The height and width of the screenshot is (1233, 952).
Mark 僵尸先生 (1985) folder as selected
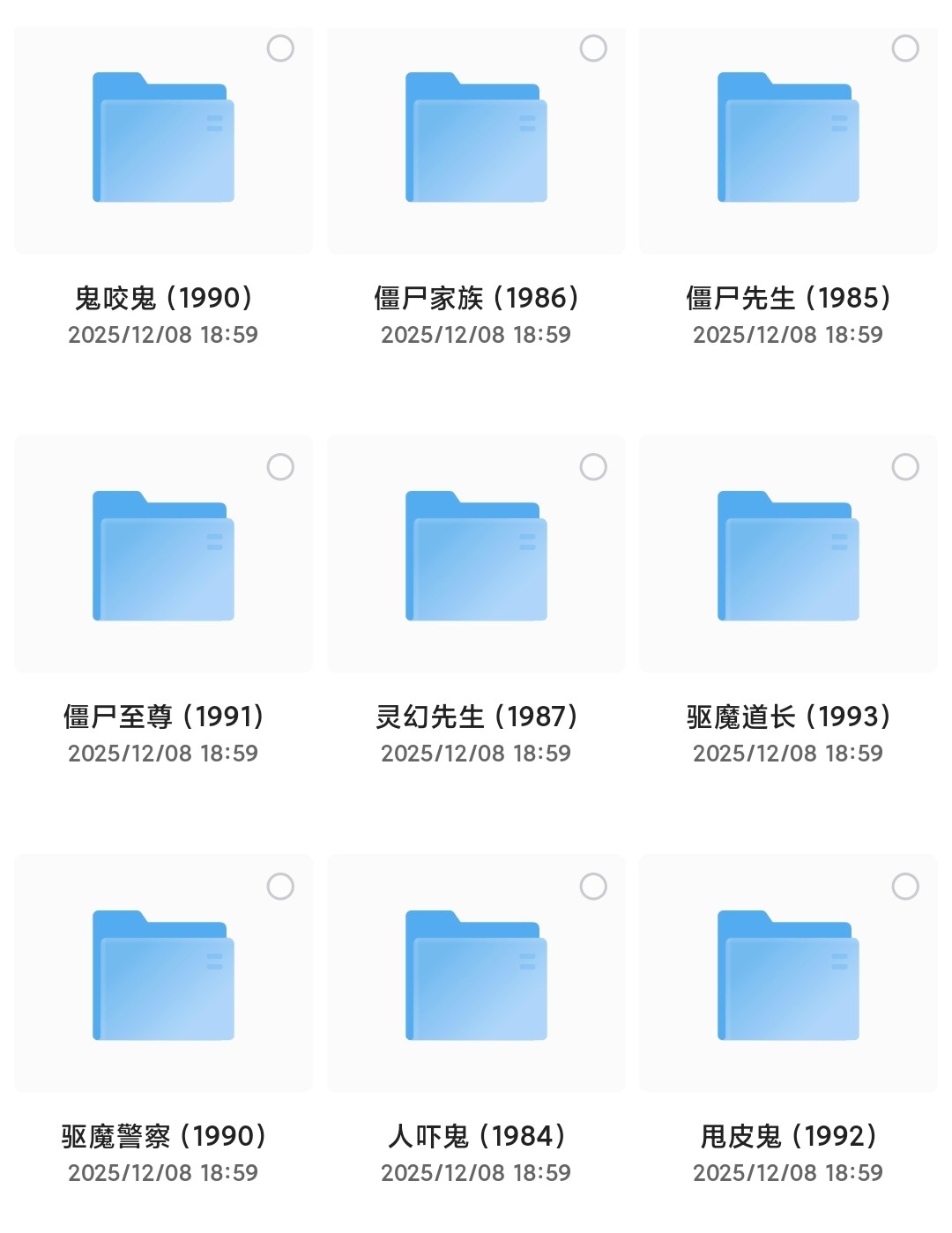tap(905, 48)
